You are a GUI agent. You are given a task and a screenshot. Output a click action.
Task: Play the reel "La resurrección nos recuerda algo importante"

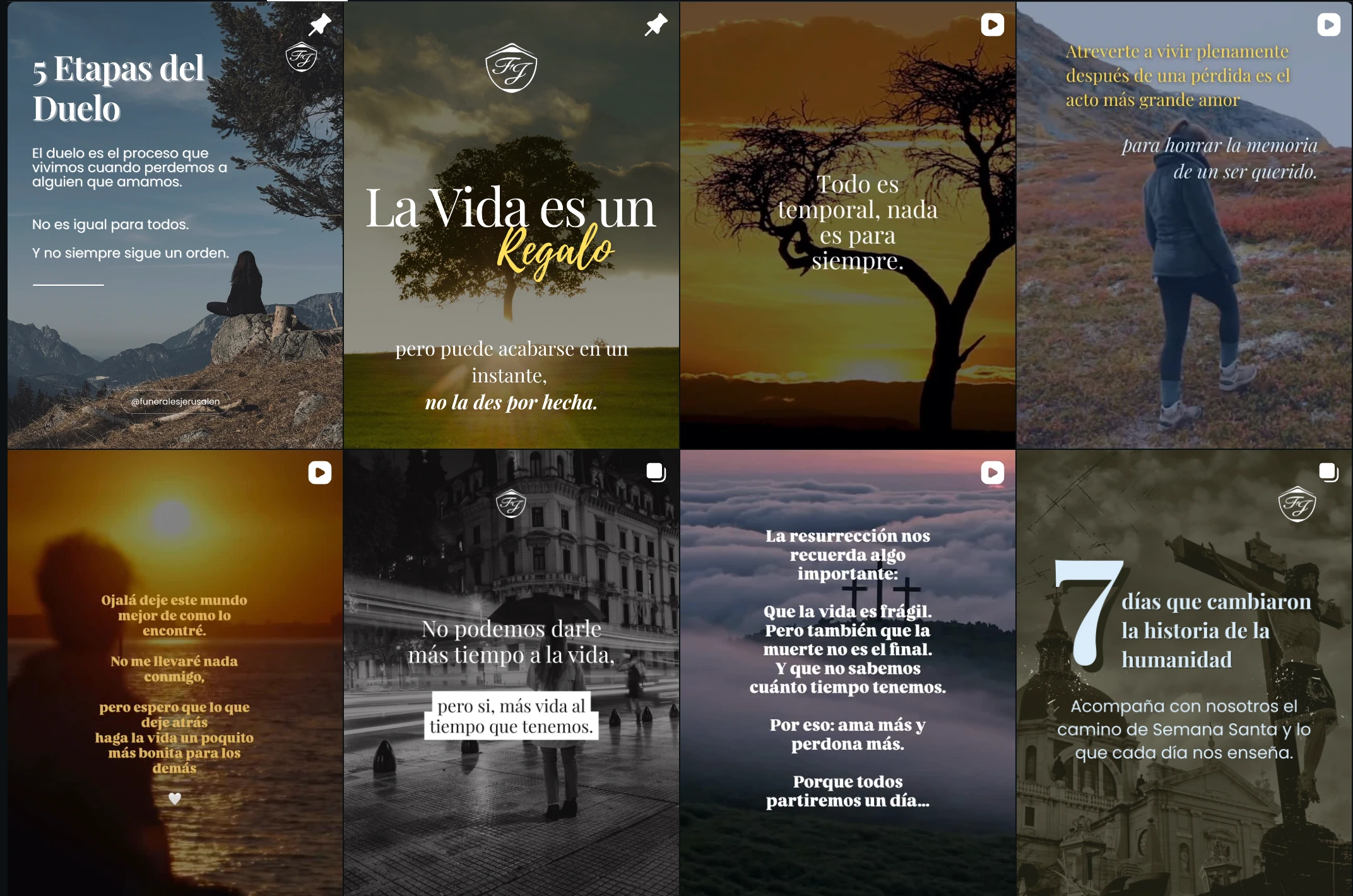848,673
